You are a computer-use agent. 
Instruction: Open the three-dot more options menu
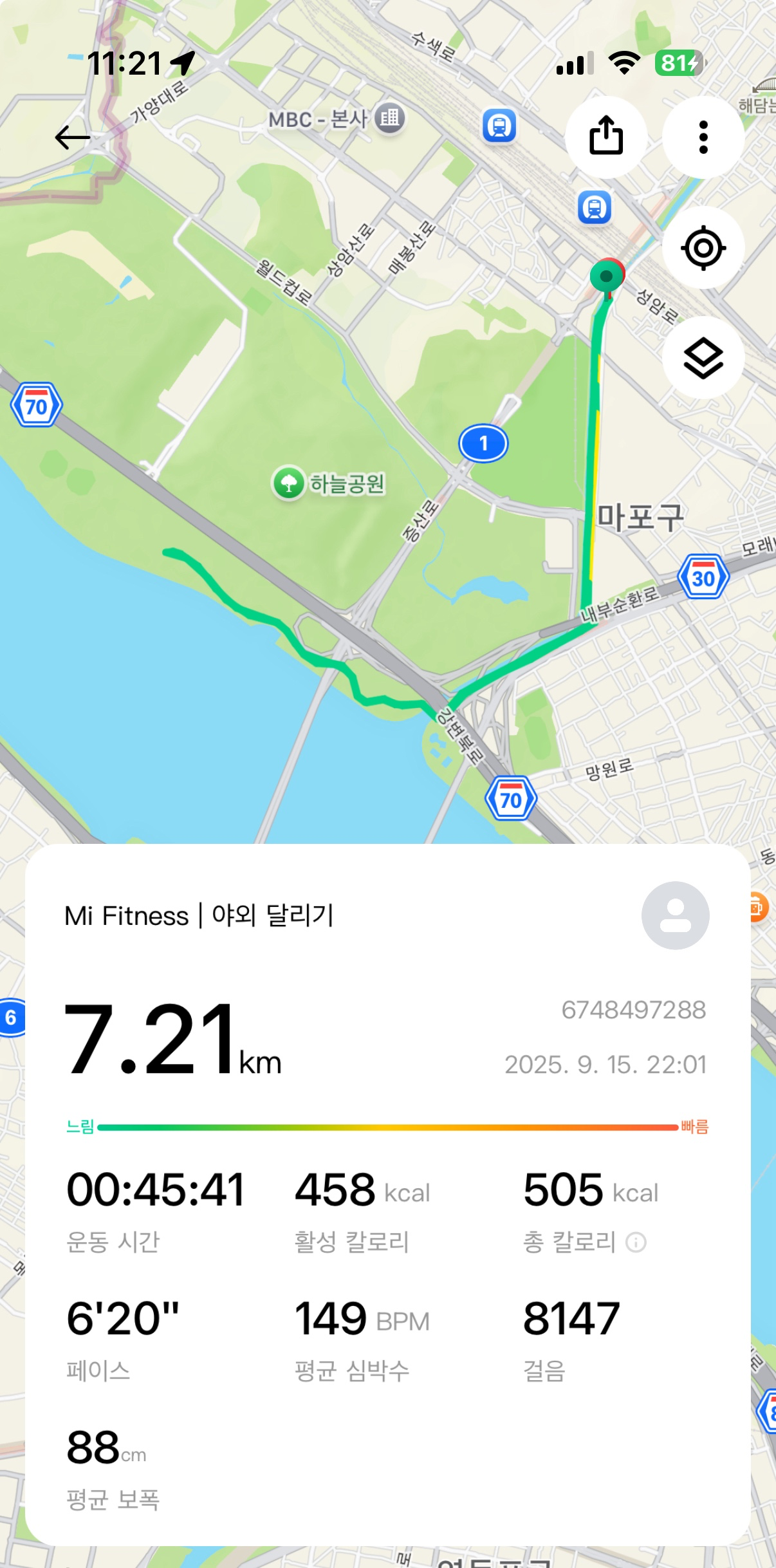[x=703, y=136]
